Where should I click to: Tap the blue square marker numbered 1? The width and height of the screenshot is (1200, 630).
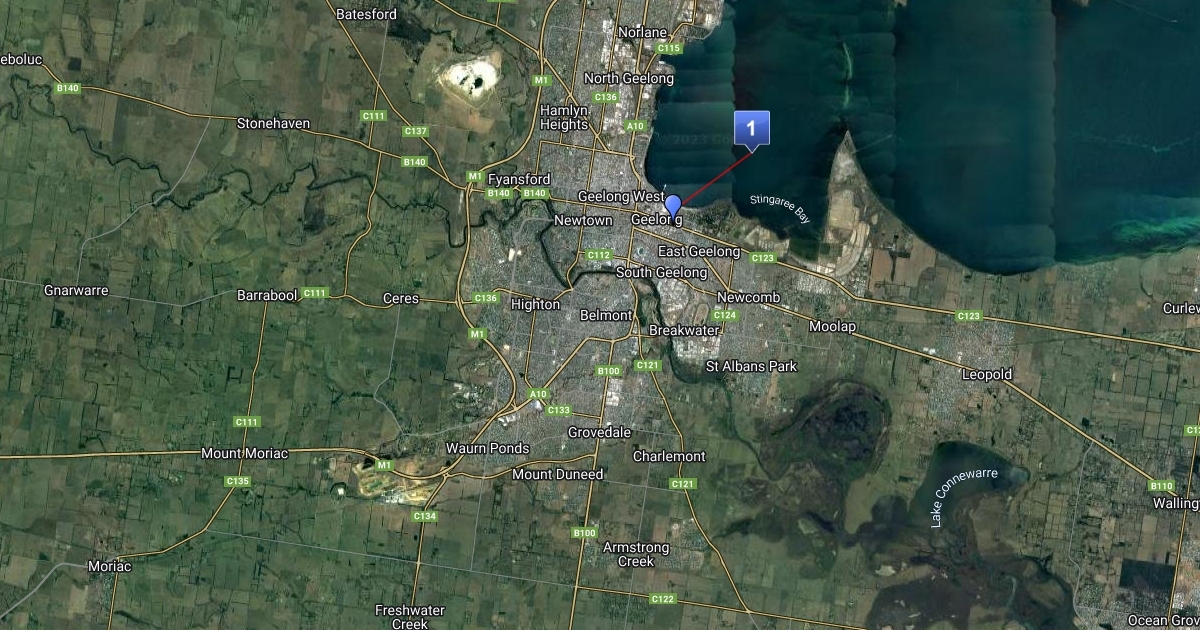point(752,127)
